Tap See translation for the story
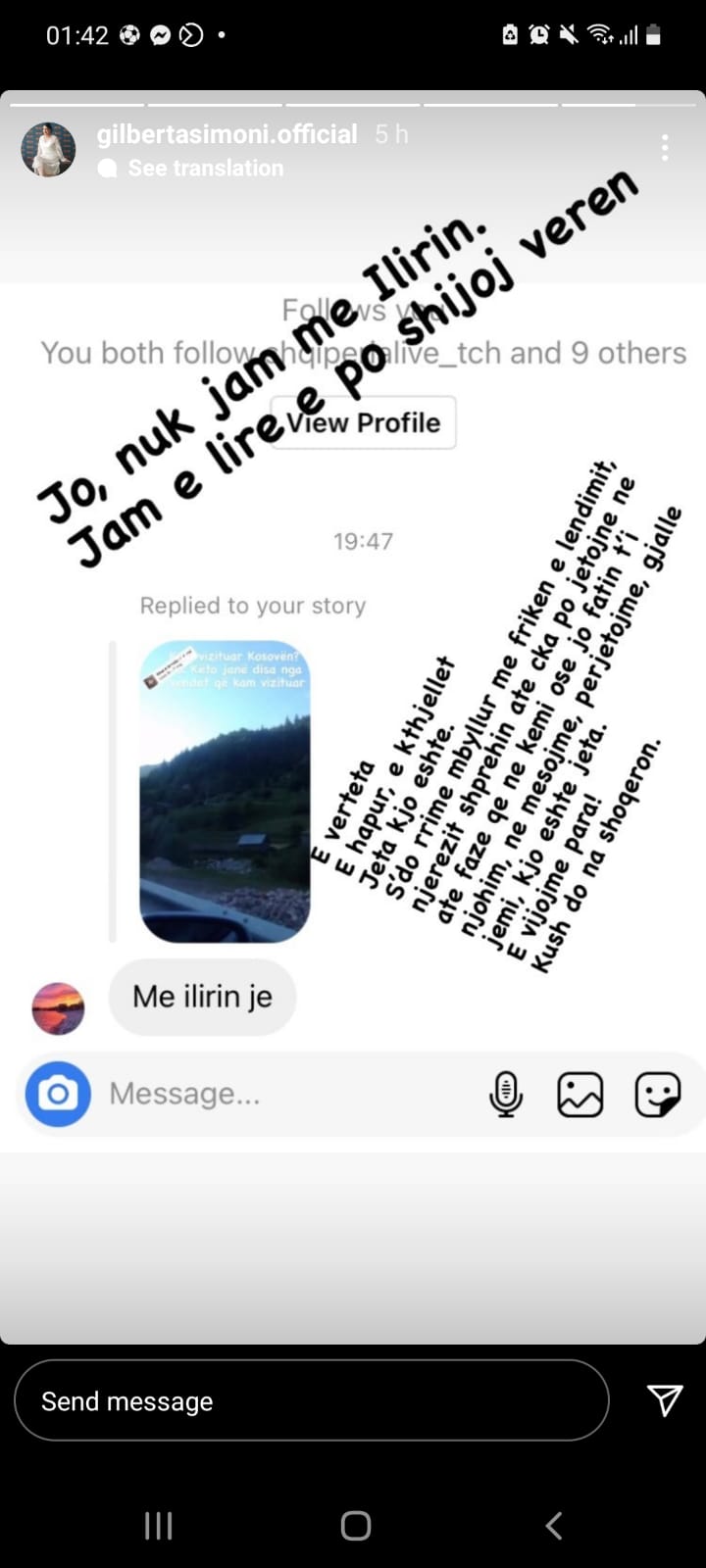 pos(205,169)
